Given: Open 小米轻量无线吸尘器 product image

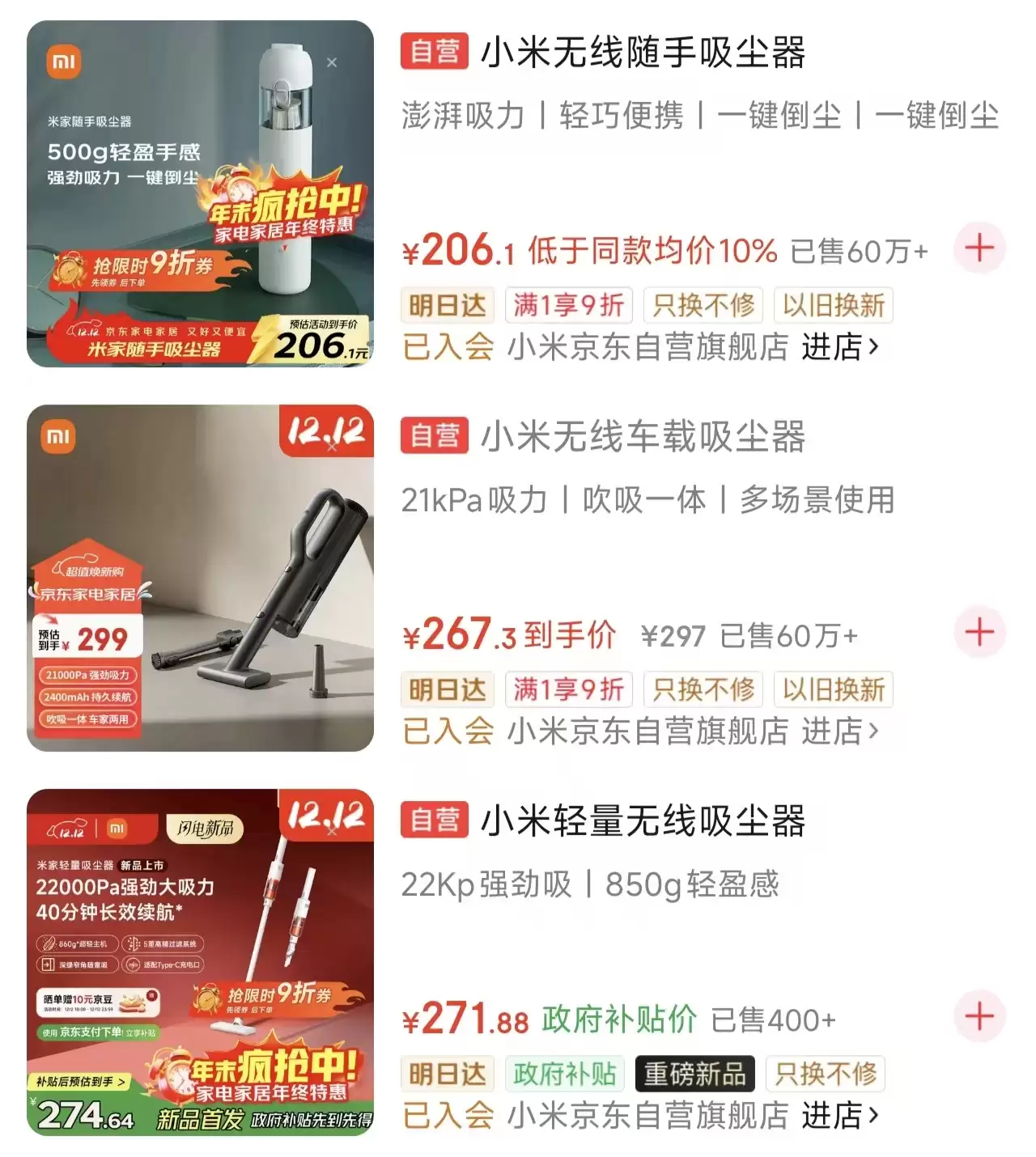Looking at the screenshot, I should (200, 962).
